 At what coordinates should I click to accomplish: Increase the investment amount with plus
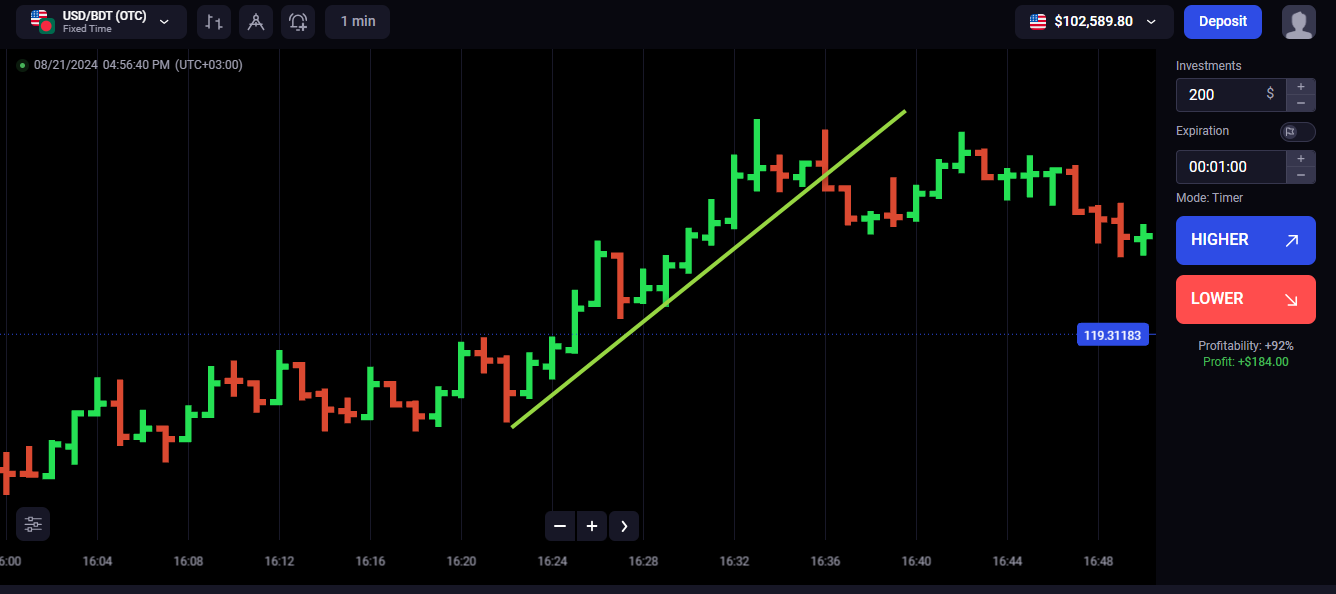(1300, 86)
